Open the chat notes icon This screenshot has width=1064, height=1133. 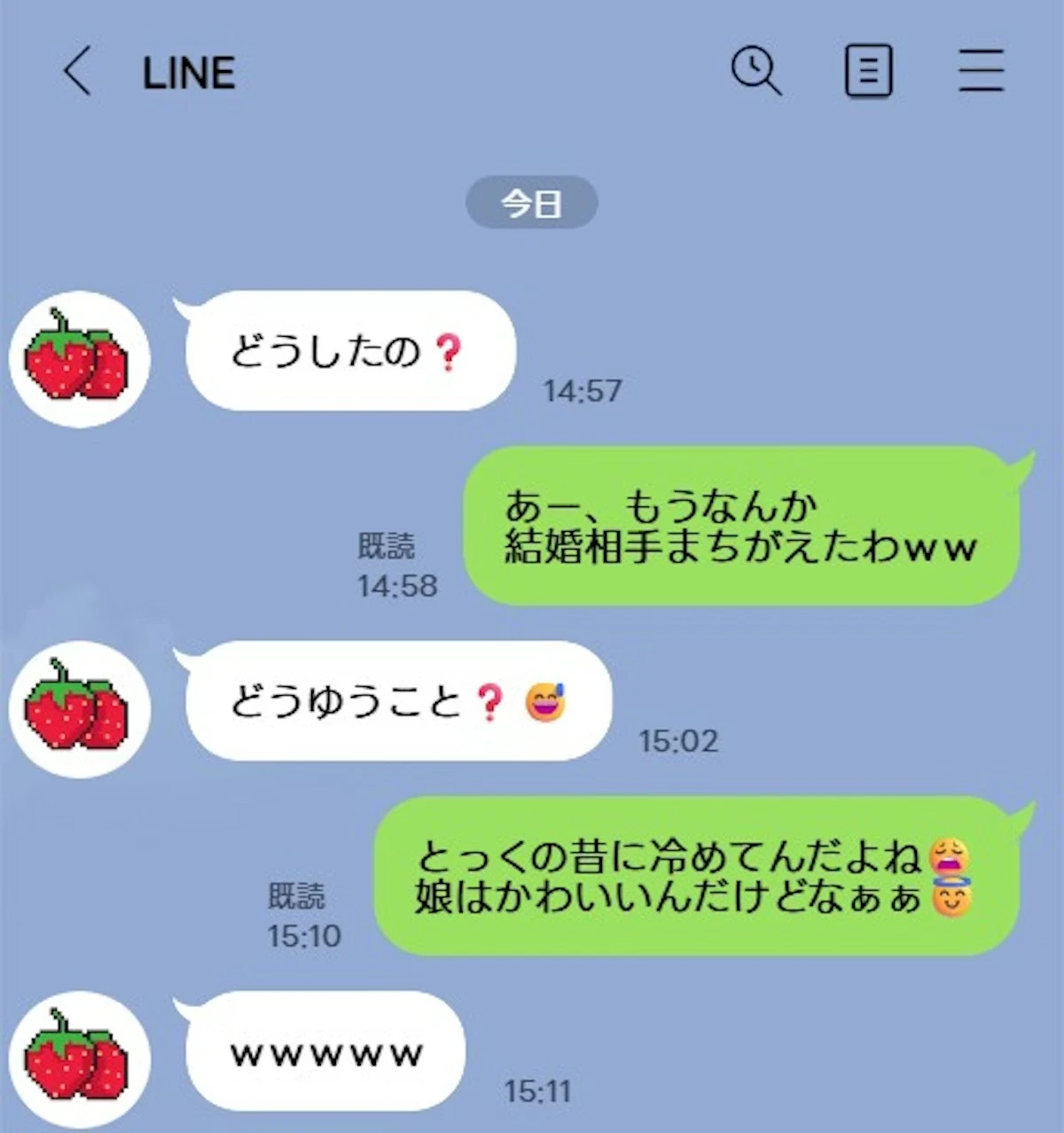coord(868,71)
